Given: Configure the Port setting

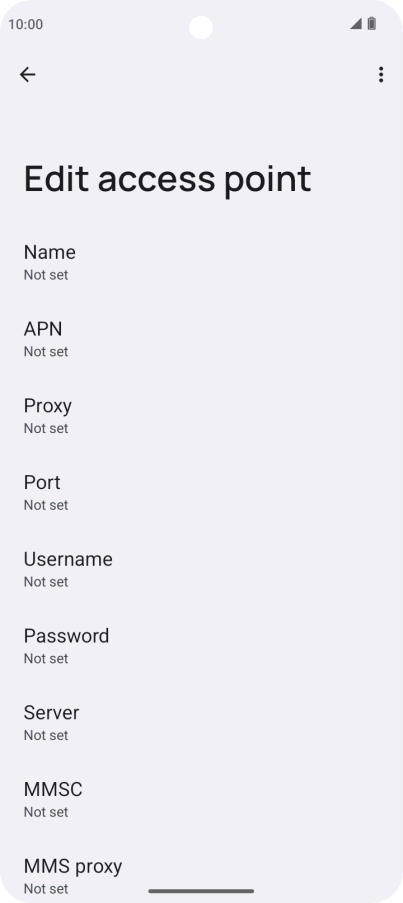Looking at the screenshot, I should pos(202,492).
